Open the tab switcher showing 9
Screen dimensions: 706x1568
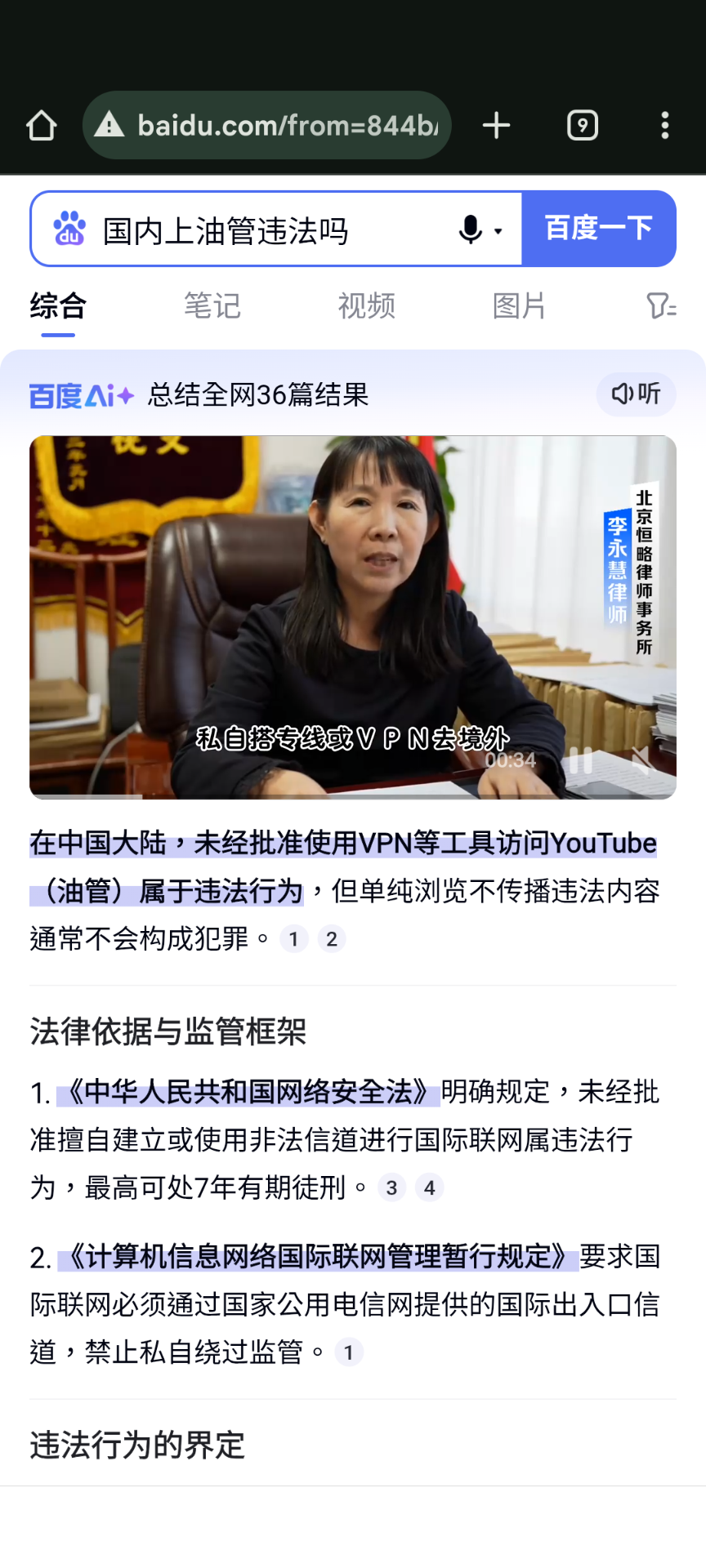(x=583, y=126)
